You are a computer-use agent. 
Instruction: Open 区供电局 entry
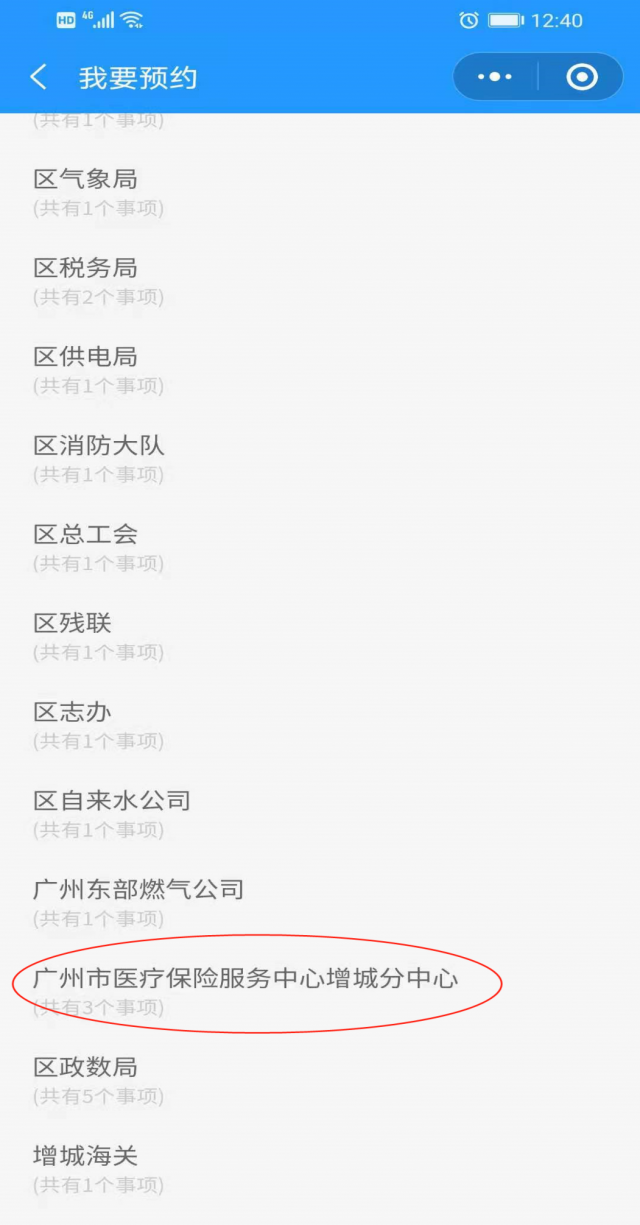(320, 370)
